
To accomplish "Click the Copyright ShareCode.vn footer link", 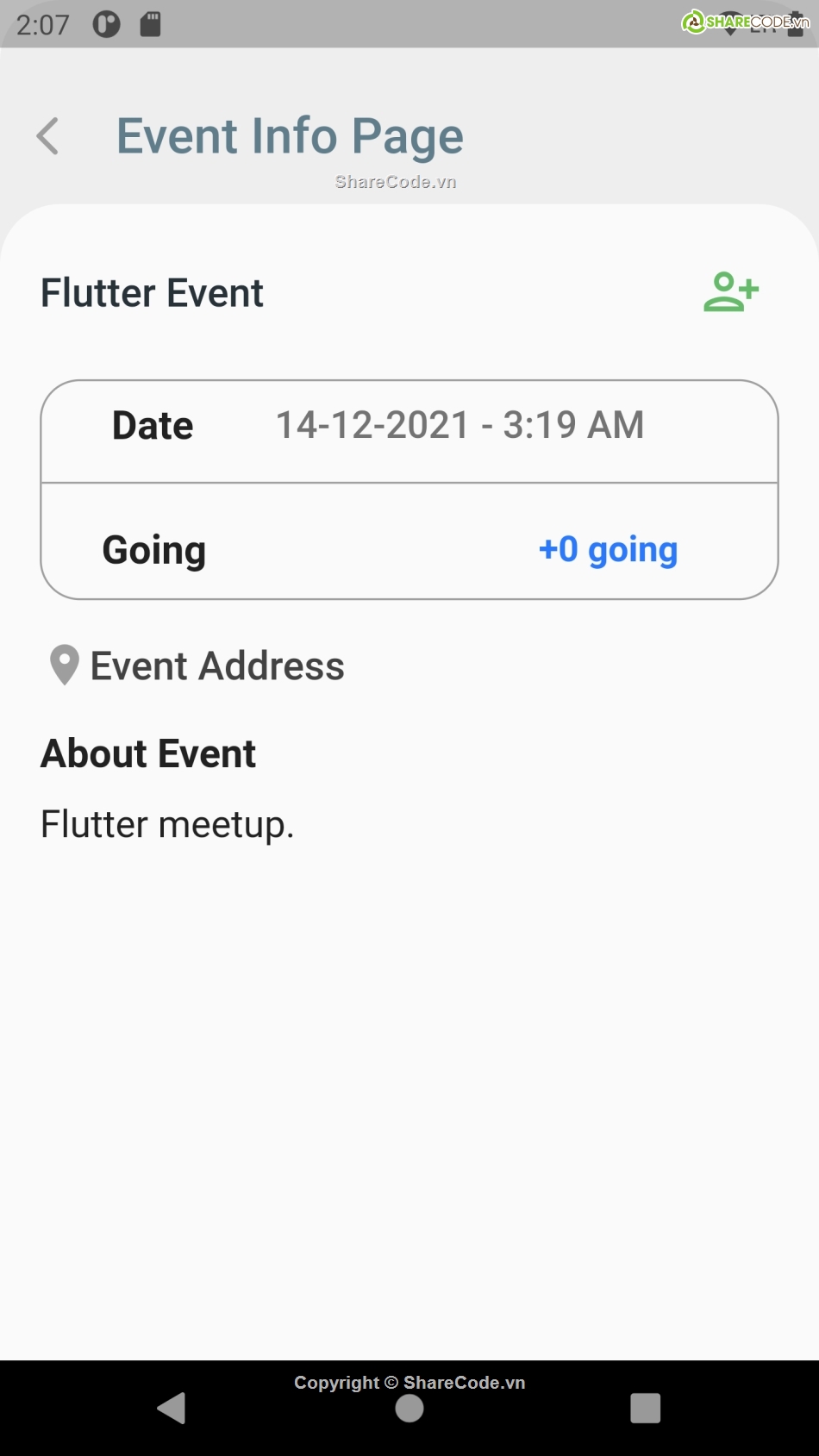I will [x=409, y=1382].
